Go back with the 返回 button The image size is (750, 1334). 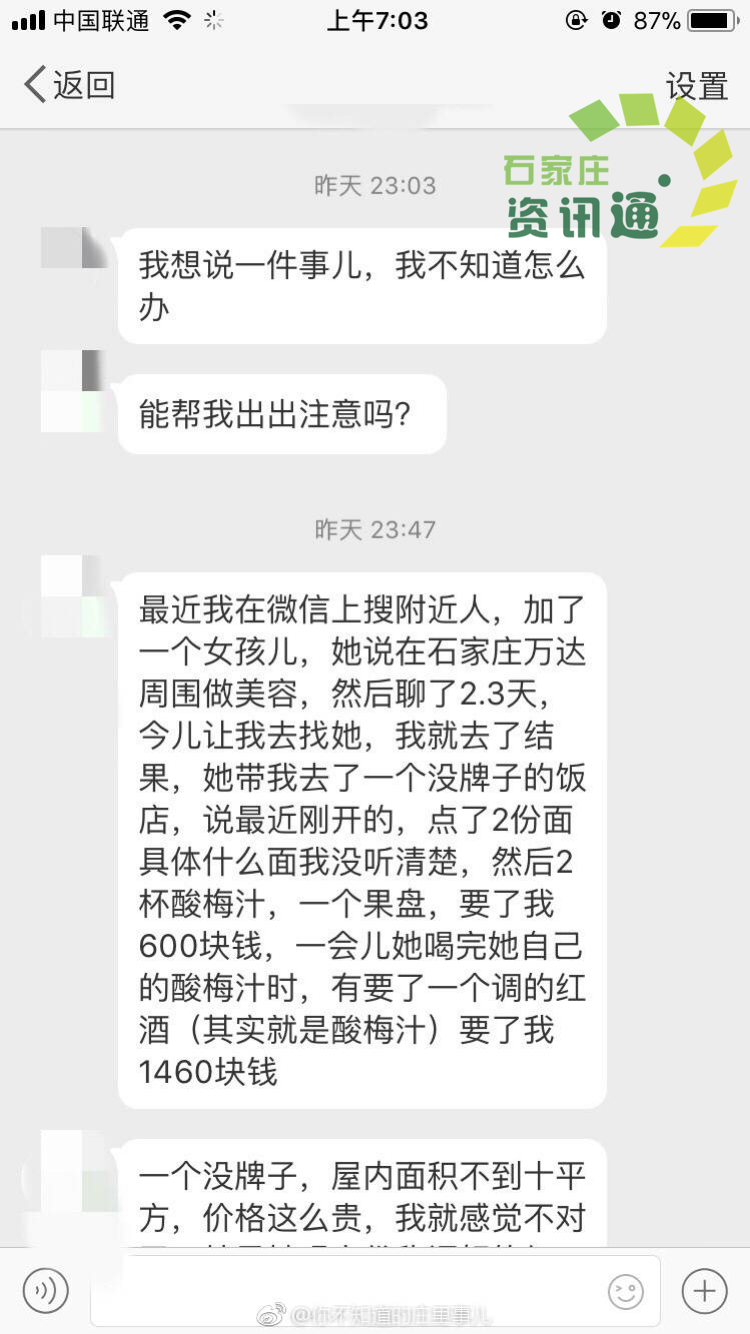point(70,85)
